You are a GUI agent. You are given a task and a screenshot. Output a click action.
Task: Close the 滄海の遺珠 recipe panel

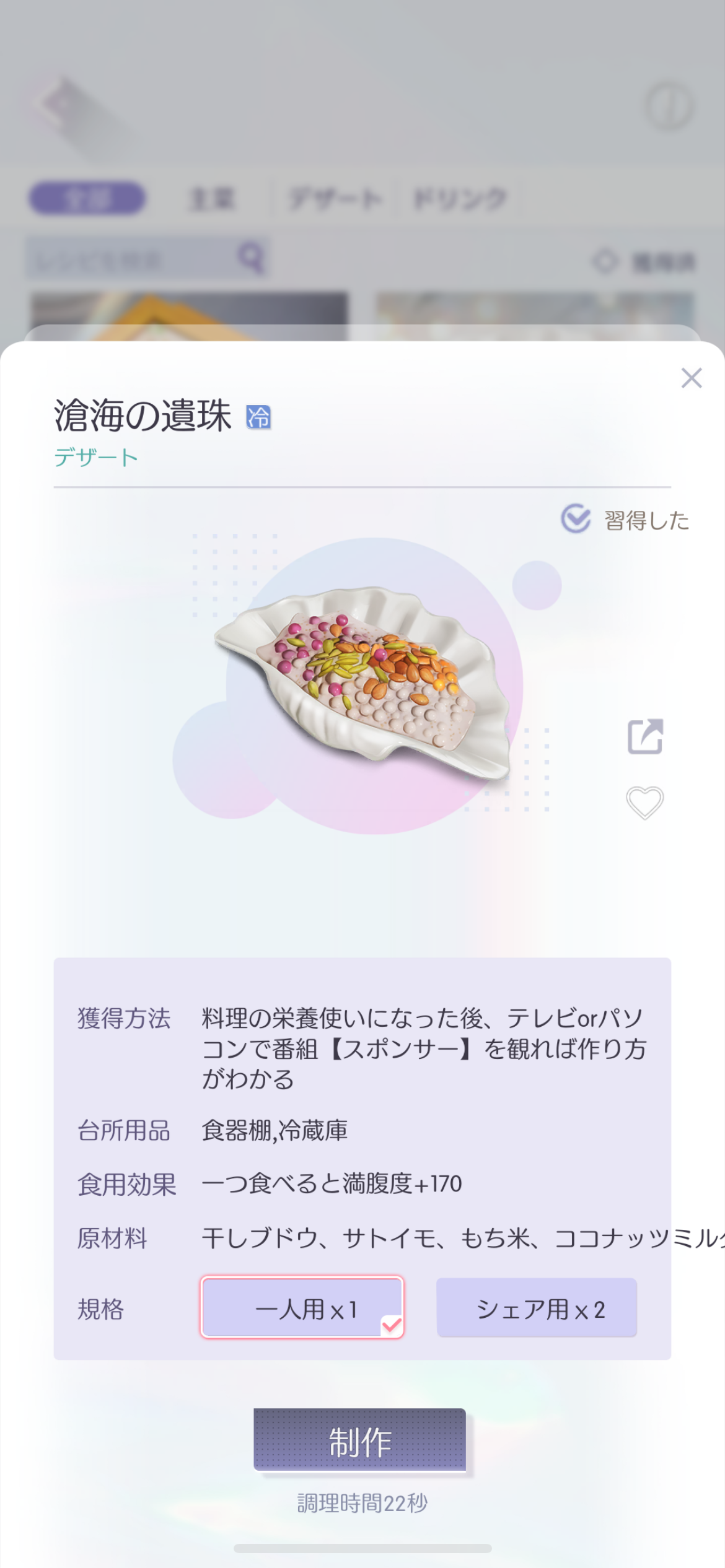tap(691, 378)
